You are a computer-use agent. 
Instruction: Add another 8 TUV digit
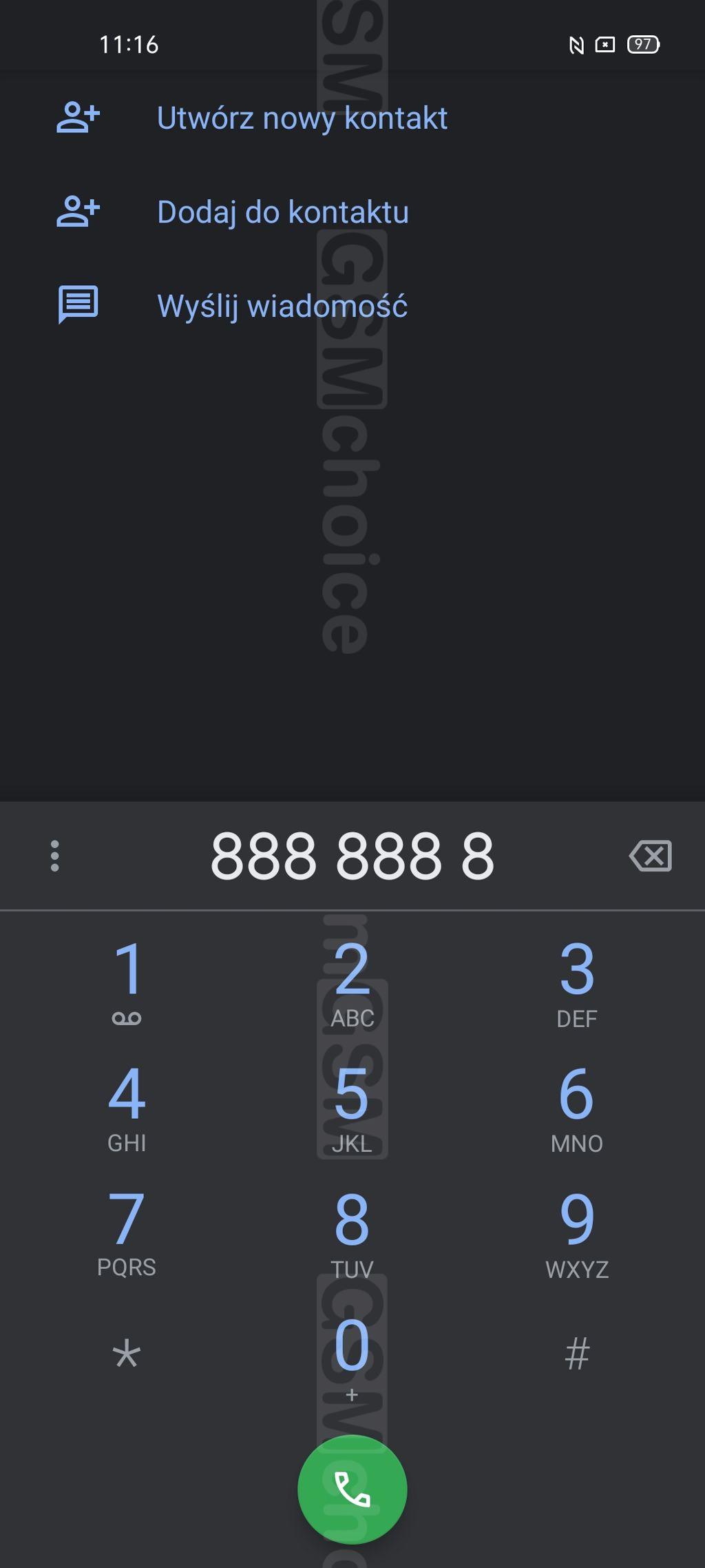tap(352, 1232)
